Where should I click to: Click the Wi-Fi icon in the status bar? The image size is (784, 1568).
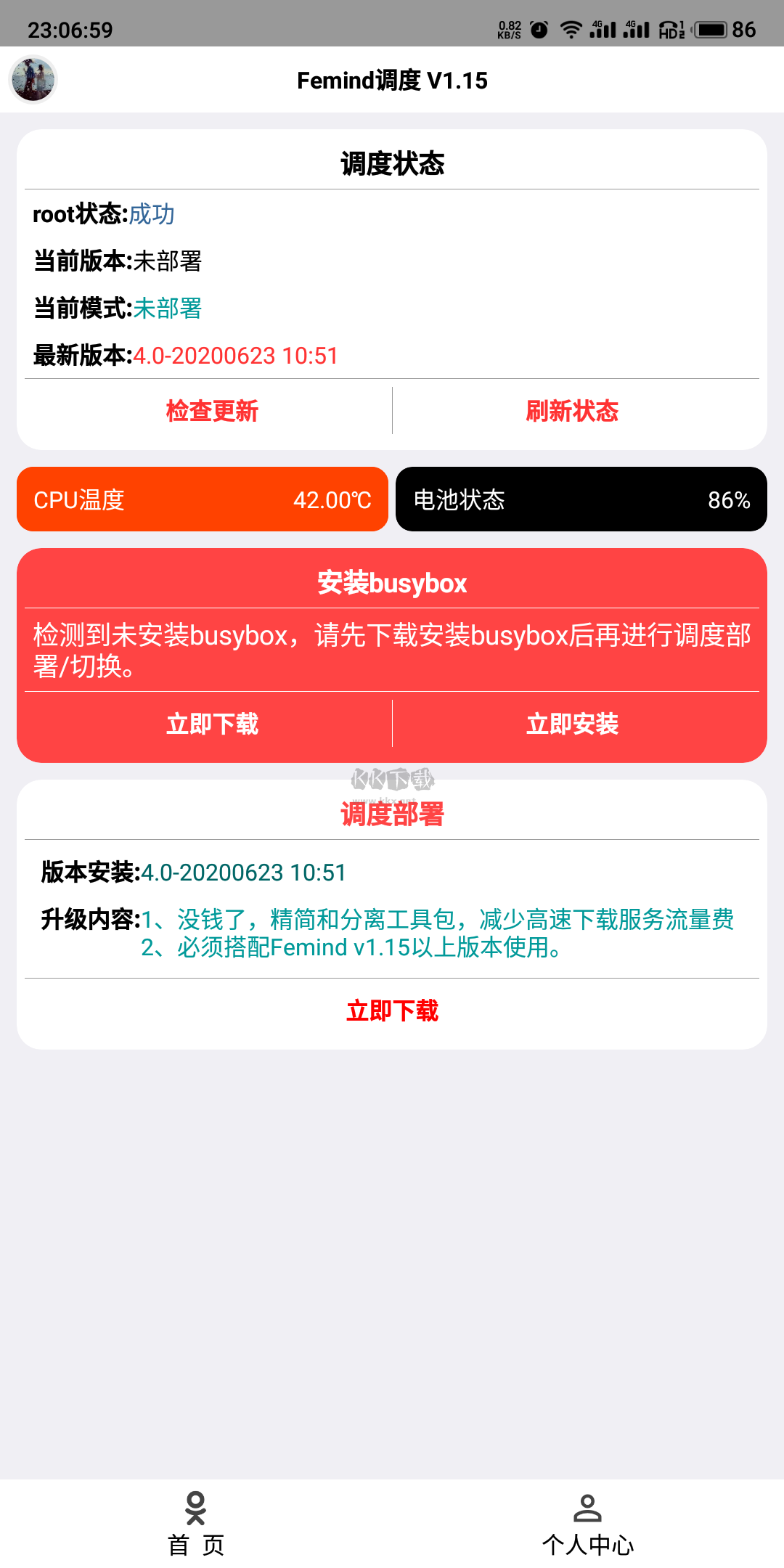click(573, 29)
